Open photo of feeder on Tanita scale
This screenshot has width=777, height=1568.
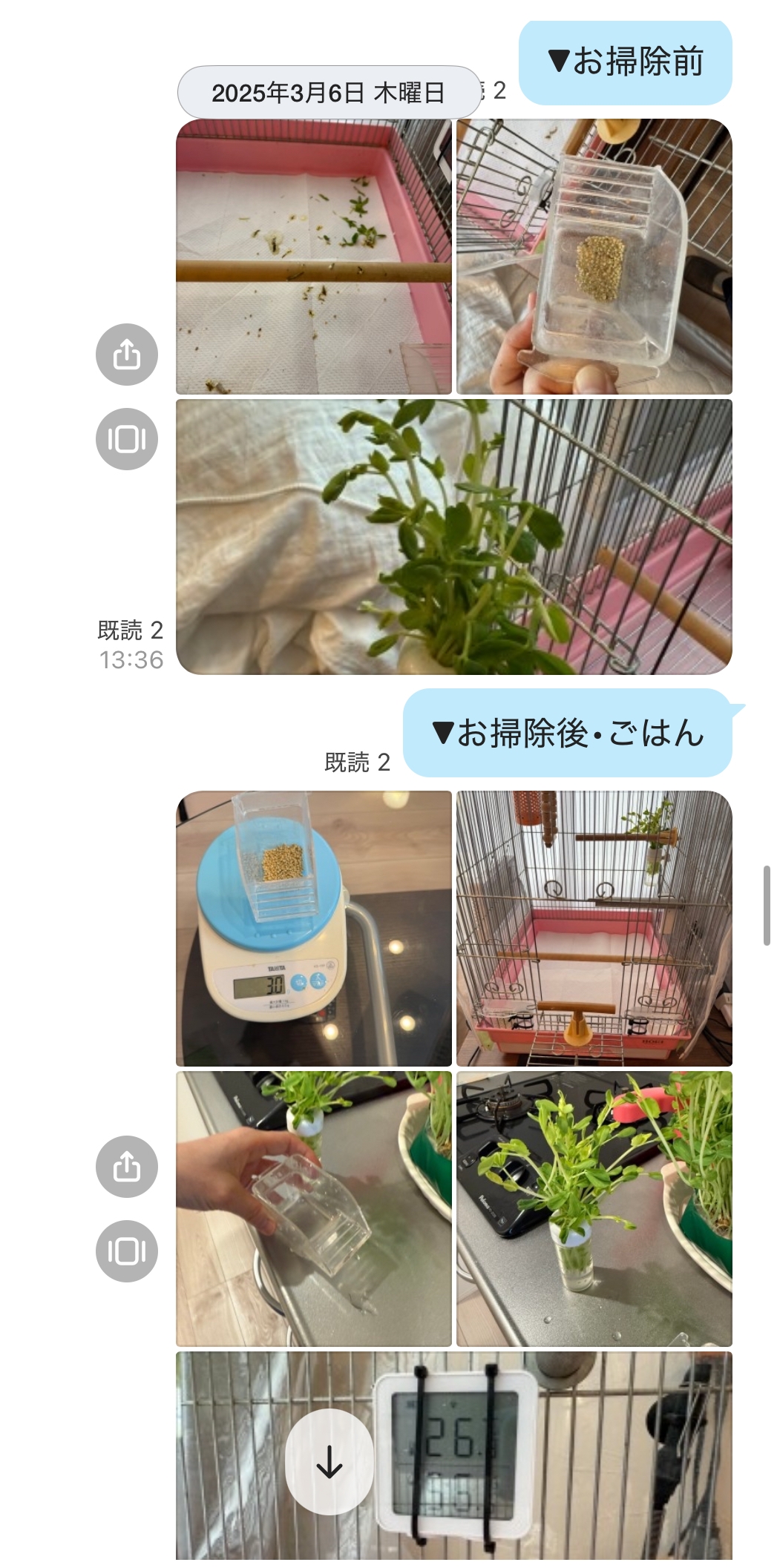coord(313,929)
